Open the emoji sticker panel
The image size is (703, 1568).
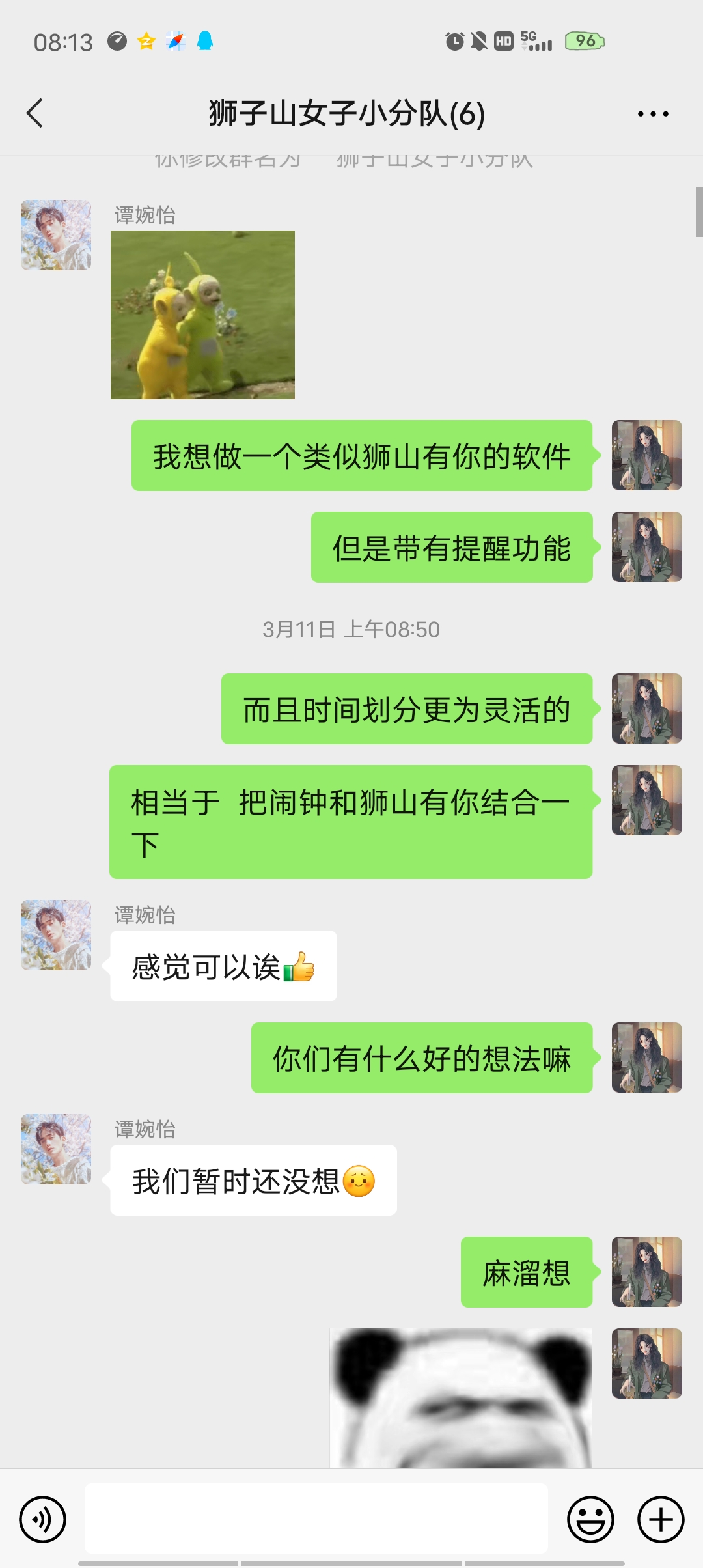590,1520
